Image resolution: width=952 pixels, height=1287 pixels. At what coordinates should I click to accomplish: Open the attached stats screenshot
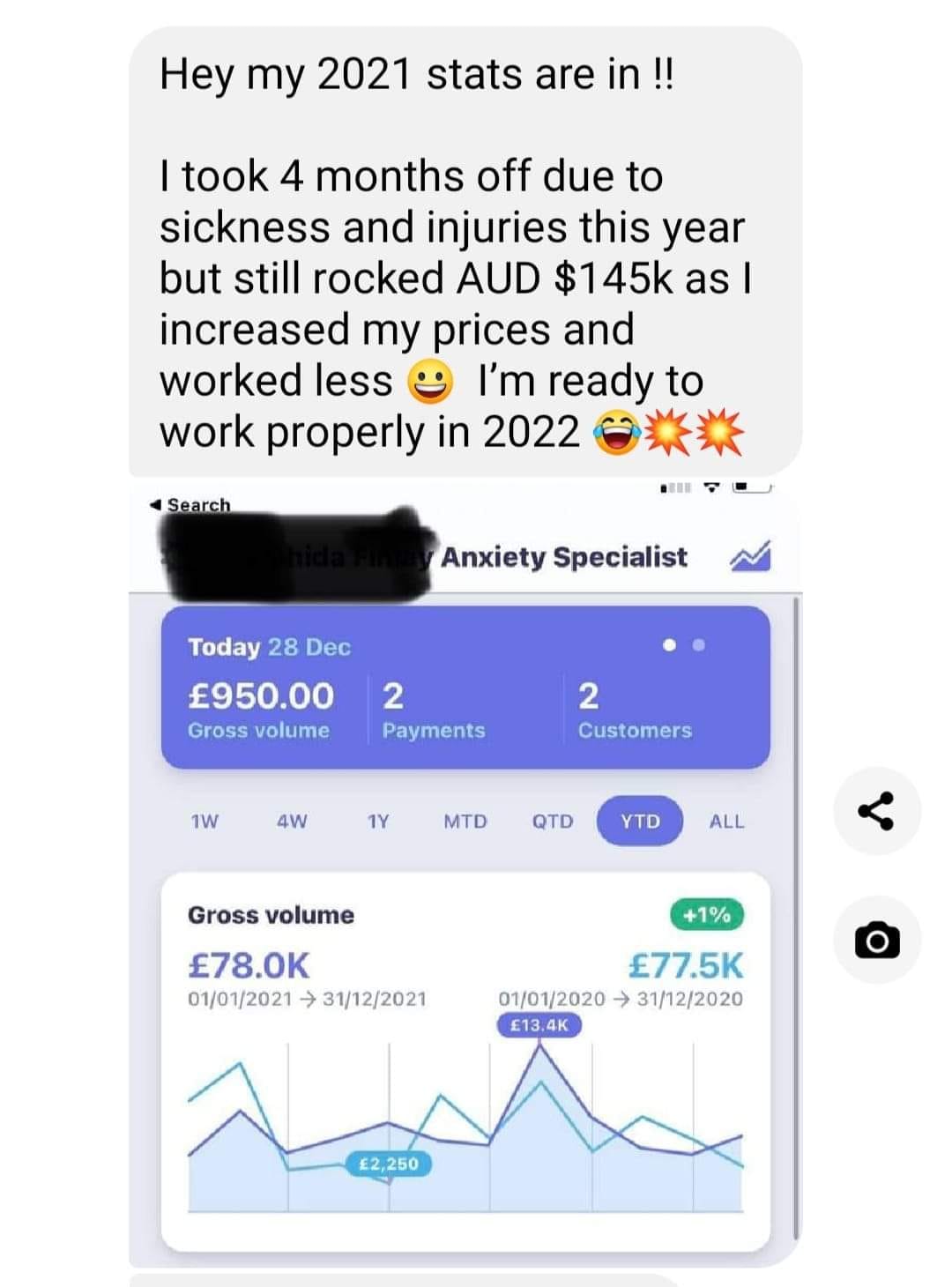coord(465,873)
